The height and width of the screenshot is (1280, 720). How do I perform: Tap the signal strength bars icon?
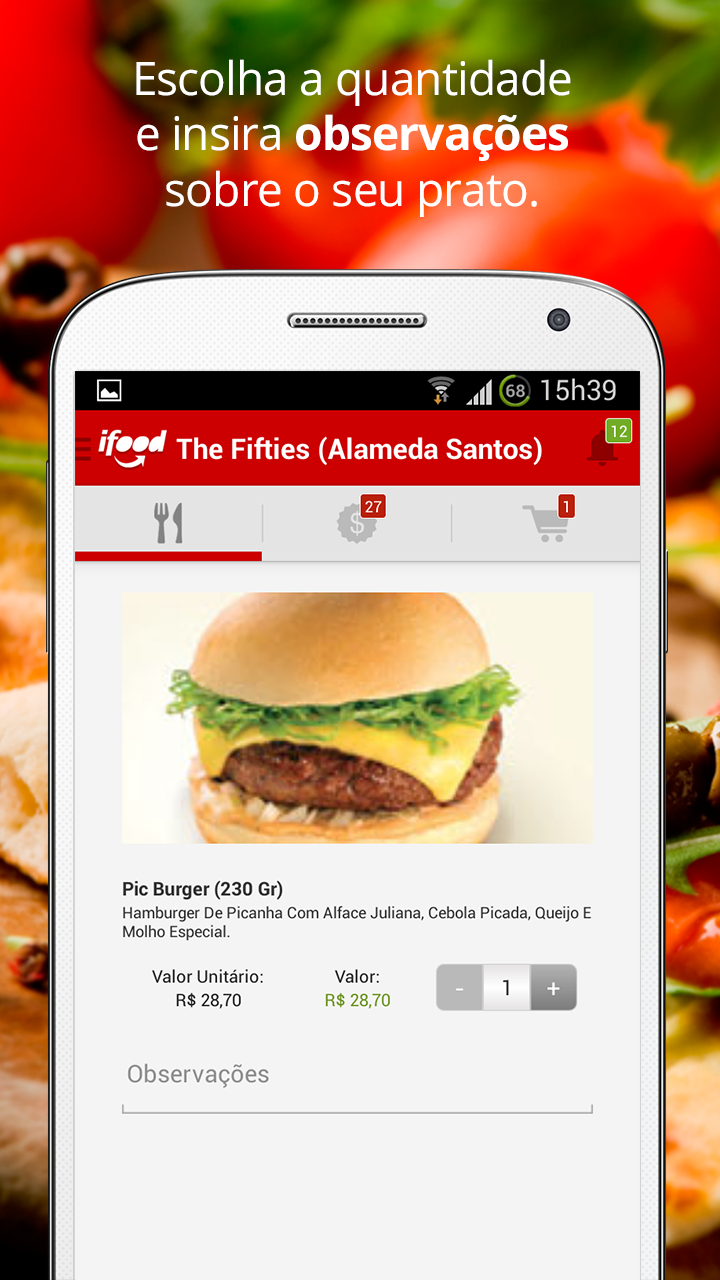click(478, 389)
